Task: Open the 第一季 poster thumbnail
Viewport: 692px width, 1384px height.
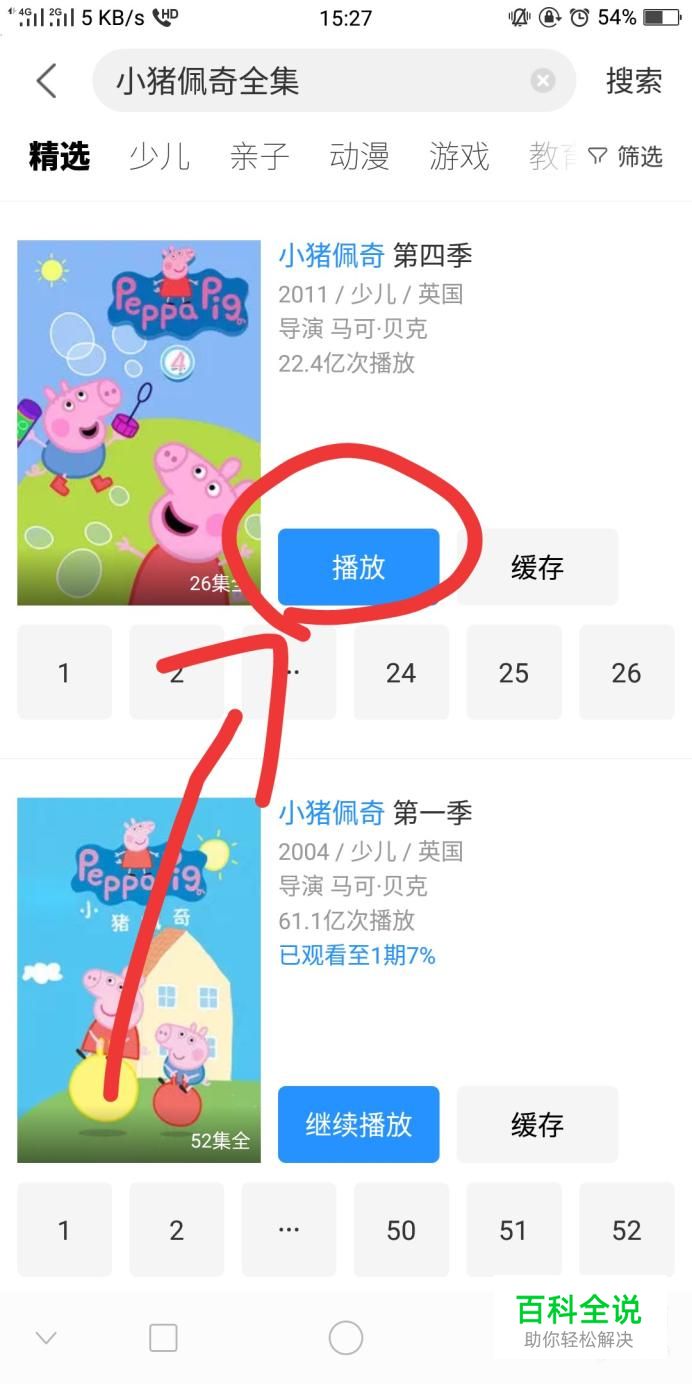Action: [x=138, y=980]
